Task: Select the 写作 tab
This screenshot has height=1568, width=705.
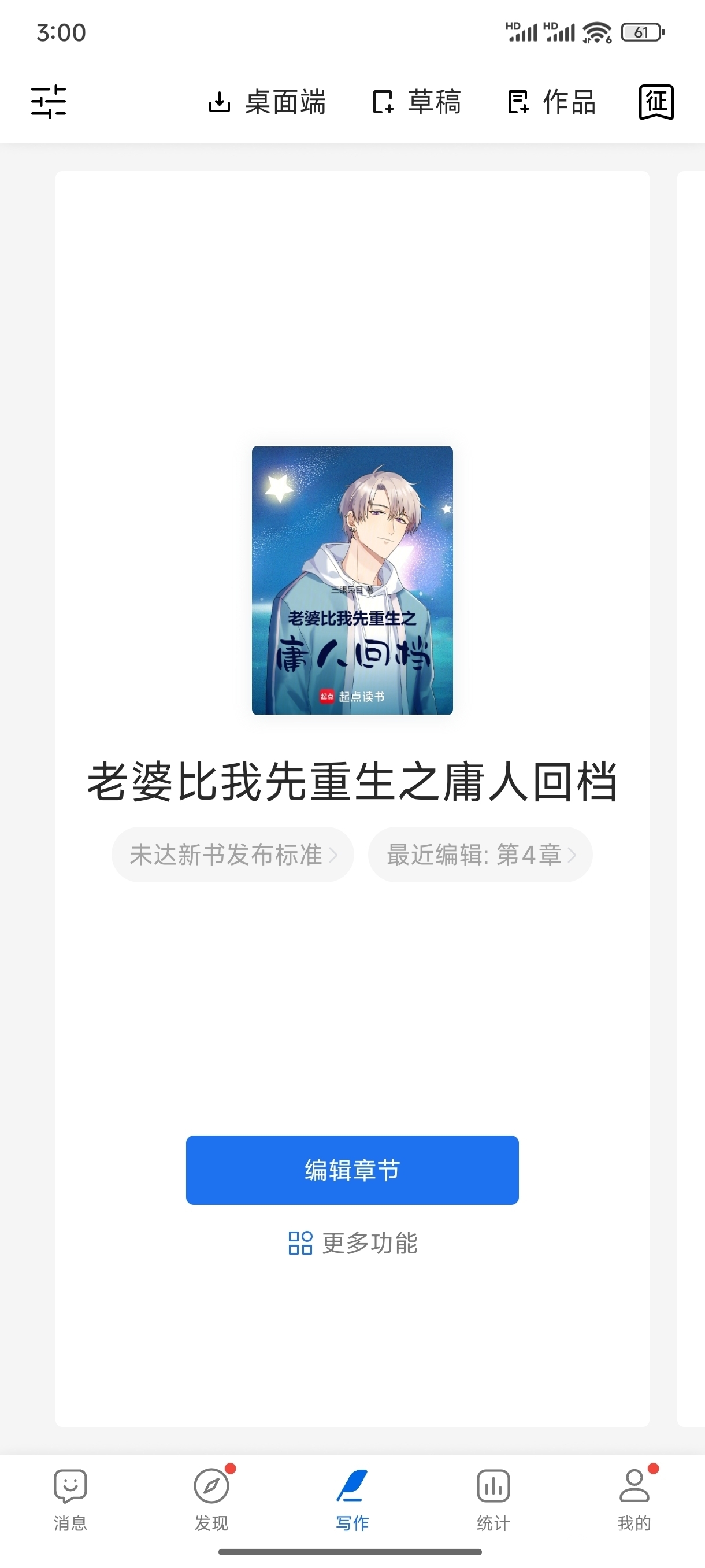Action: pyautogui.click(x=352, y=1499)
